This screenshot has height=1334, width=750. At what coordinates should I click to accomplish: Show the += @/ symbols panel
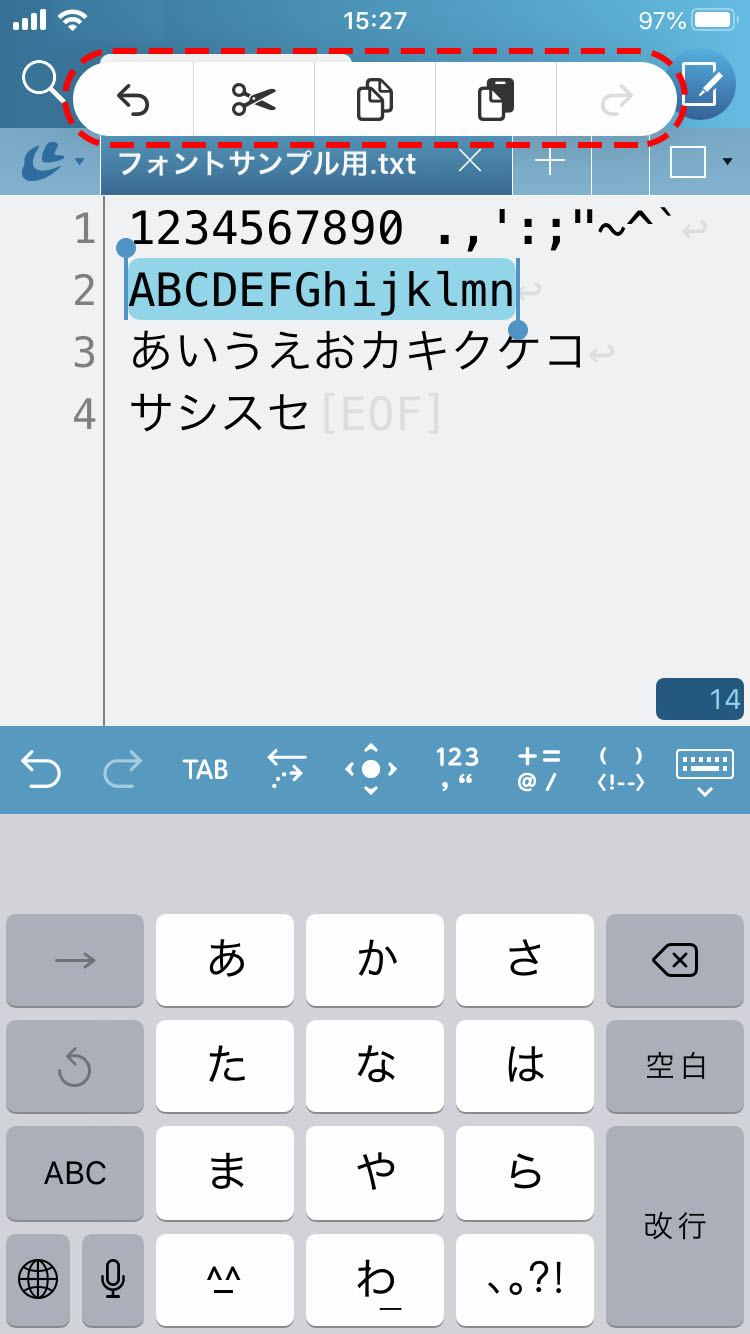click(x=538, y=769)
